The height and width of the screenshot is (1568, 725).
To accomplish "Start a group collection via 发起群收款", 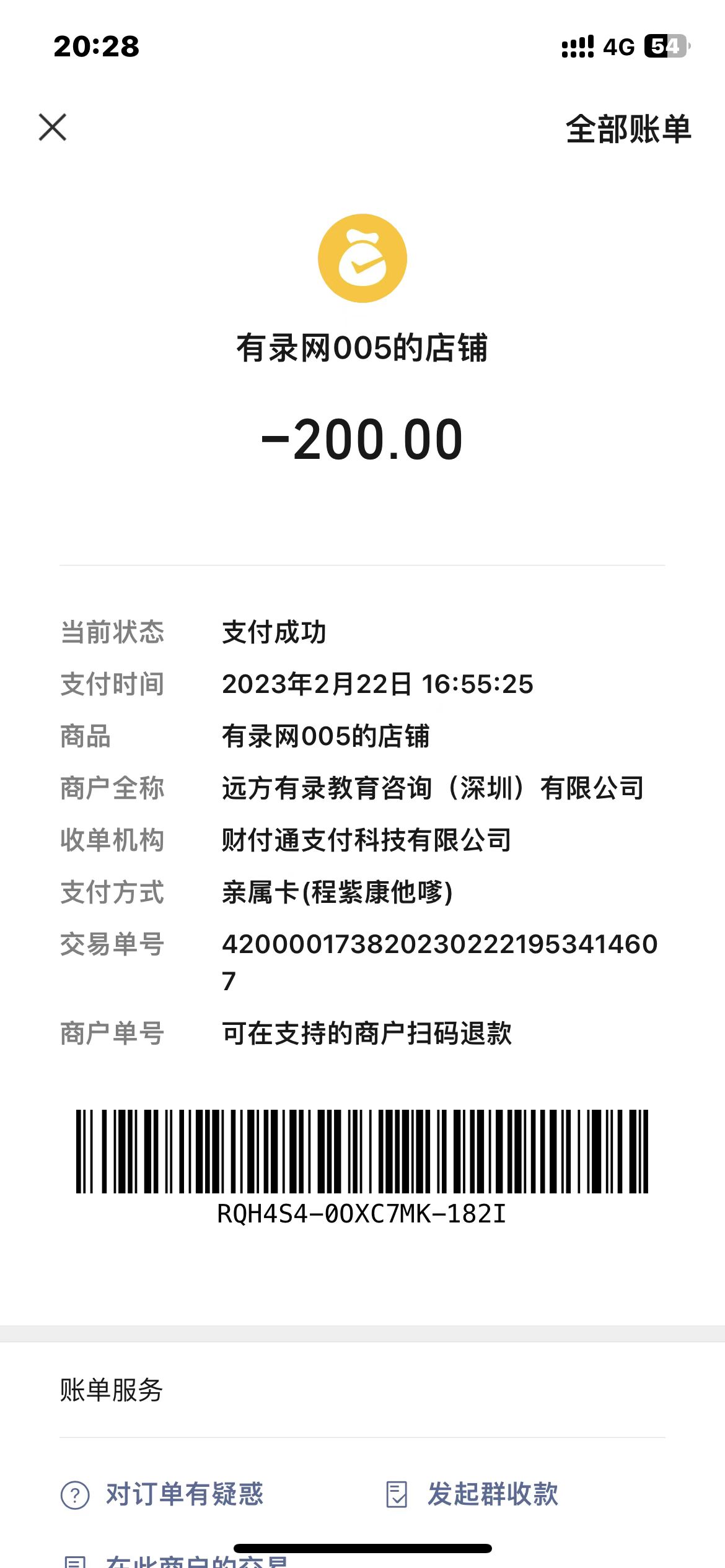I will (472, 1494).
